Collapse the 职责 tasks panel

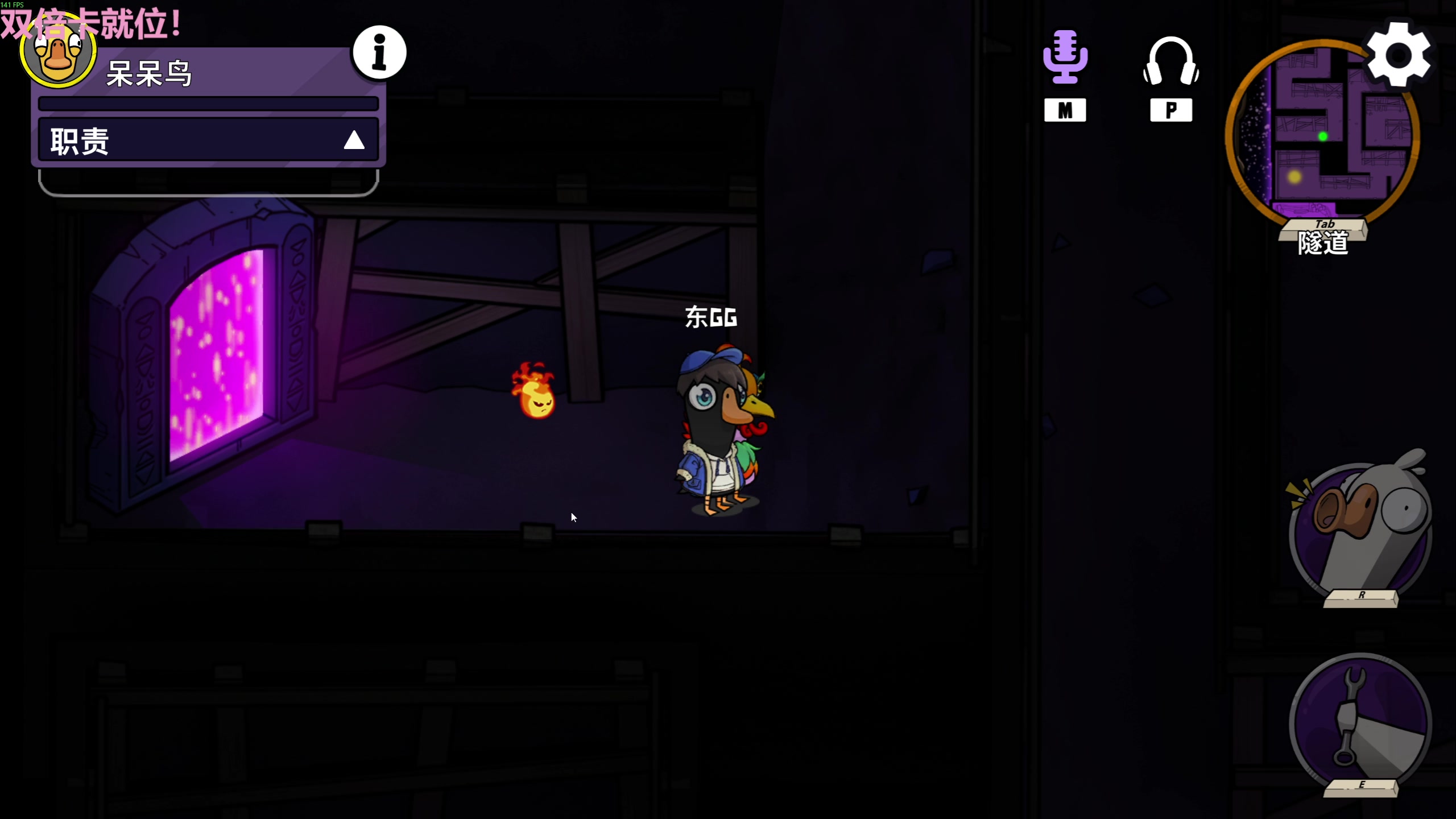click(353, 140)
